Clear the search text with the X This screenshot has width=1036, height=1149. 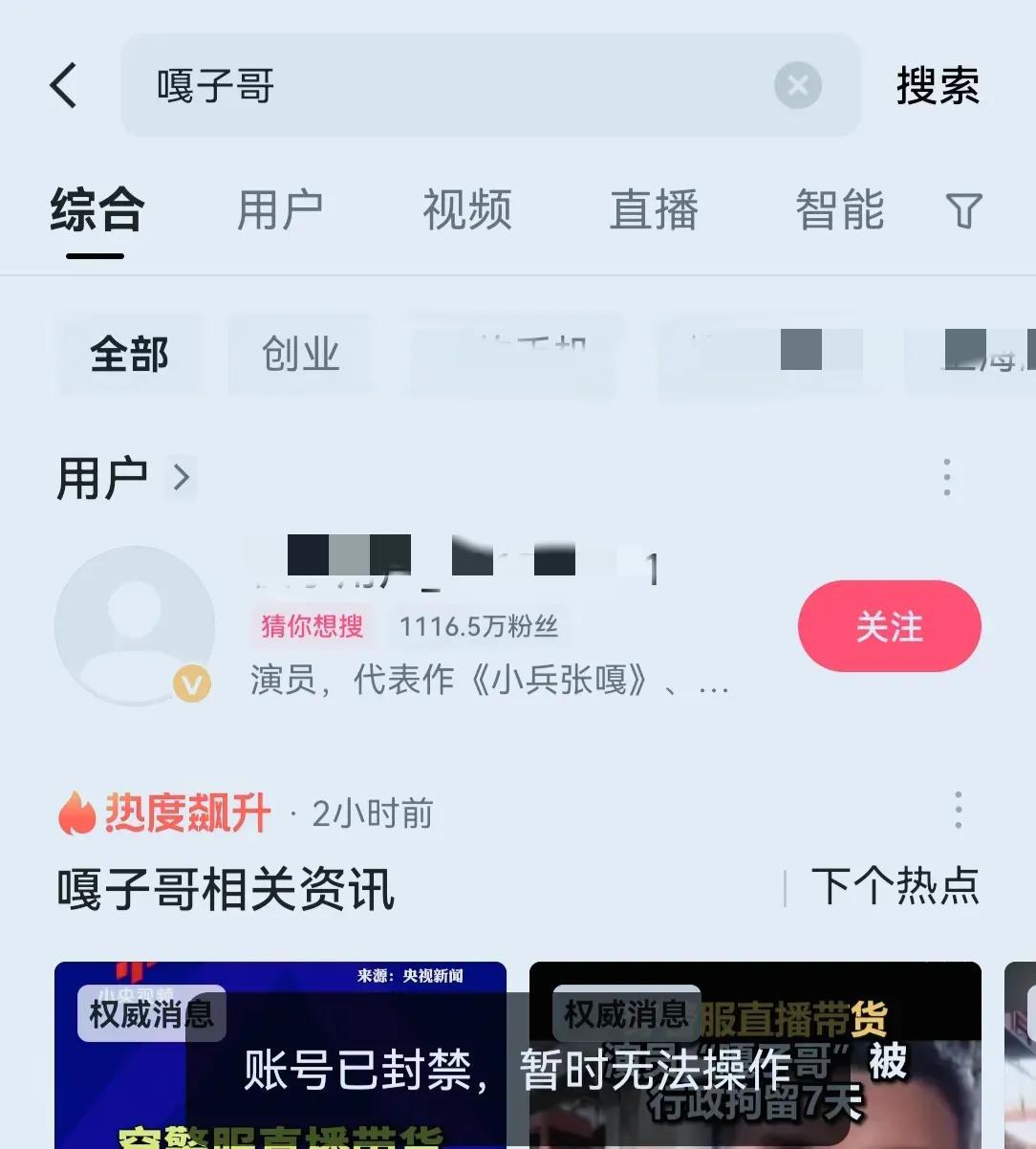click(798, 86)
